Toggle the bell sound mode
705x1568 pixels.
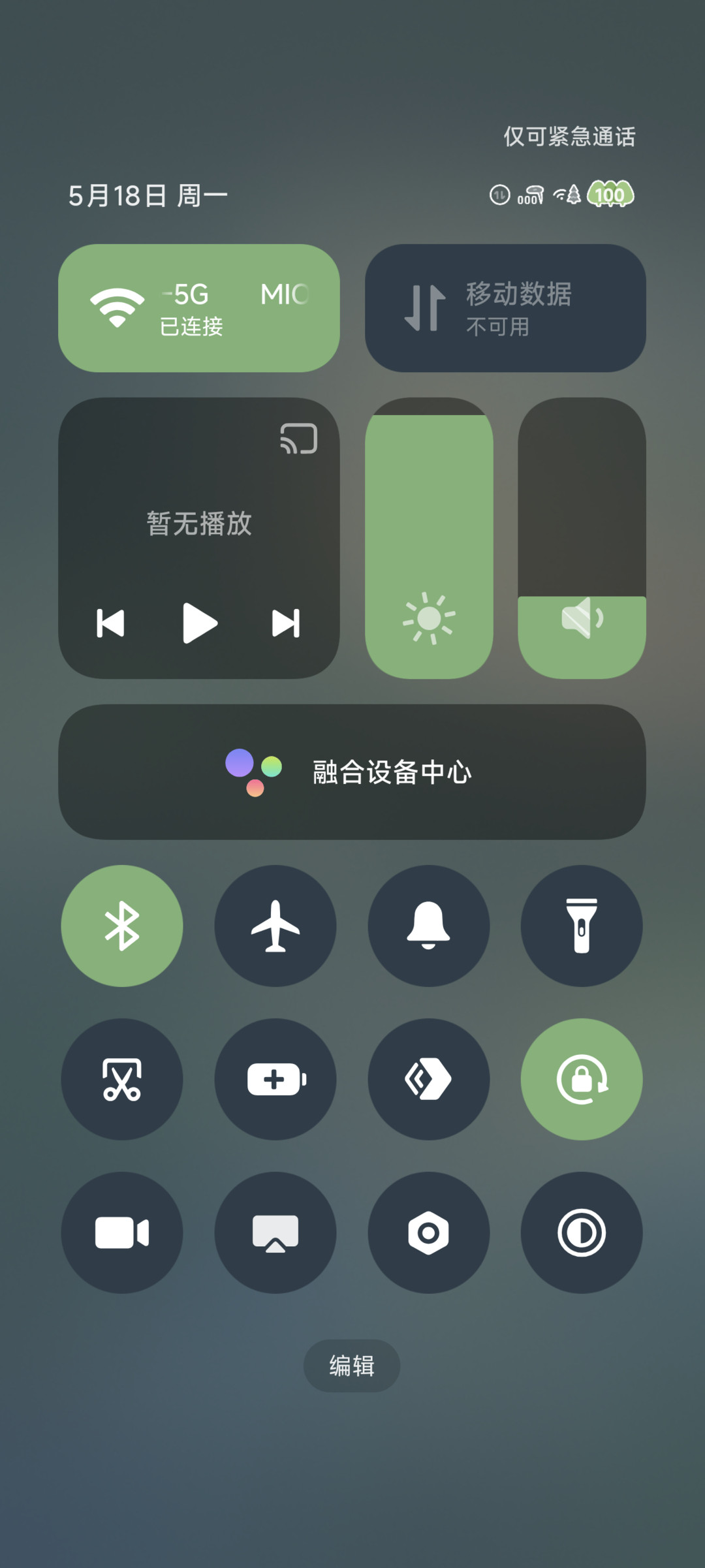(x=429, y=926)
